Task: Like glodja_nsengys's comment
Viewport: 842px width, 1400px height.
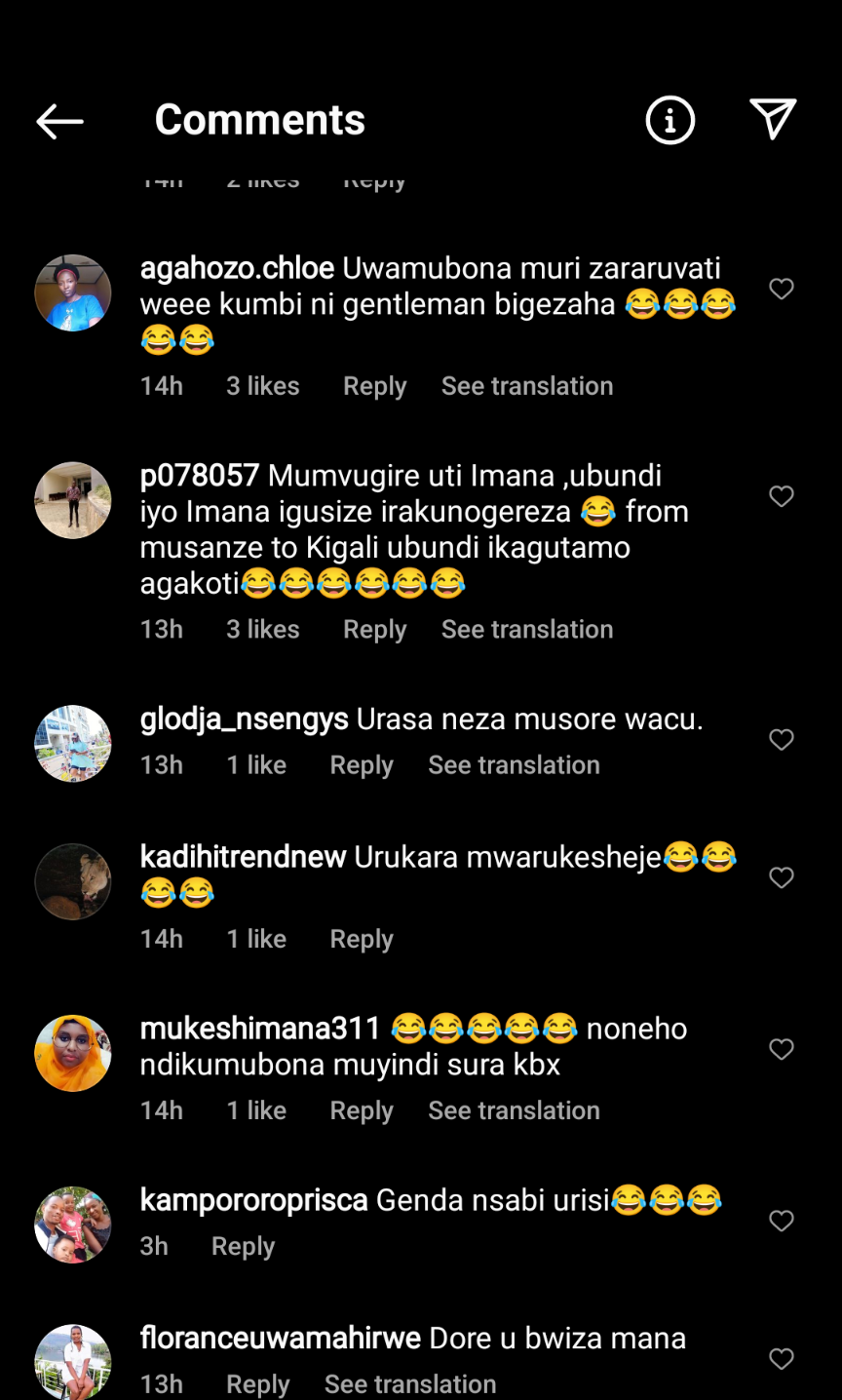Action: click(x=782, y=740)
